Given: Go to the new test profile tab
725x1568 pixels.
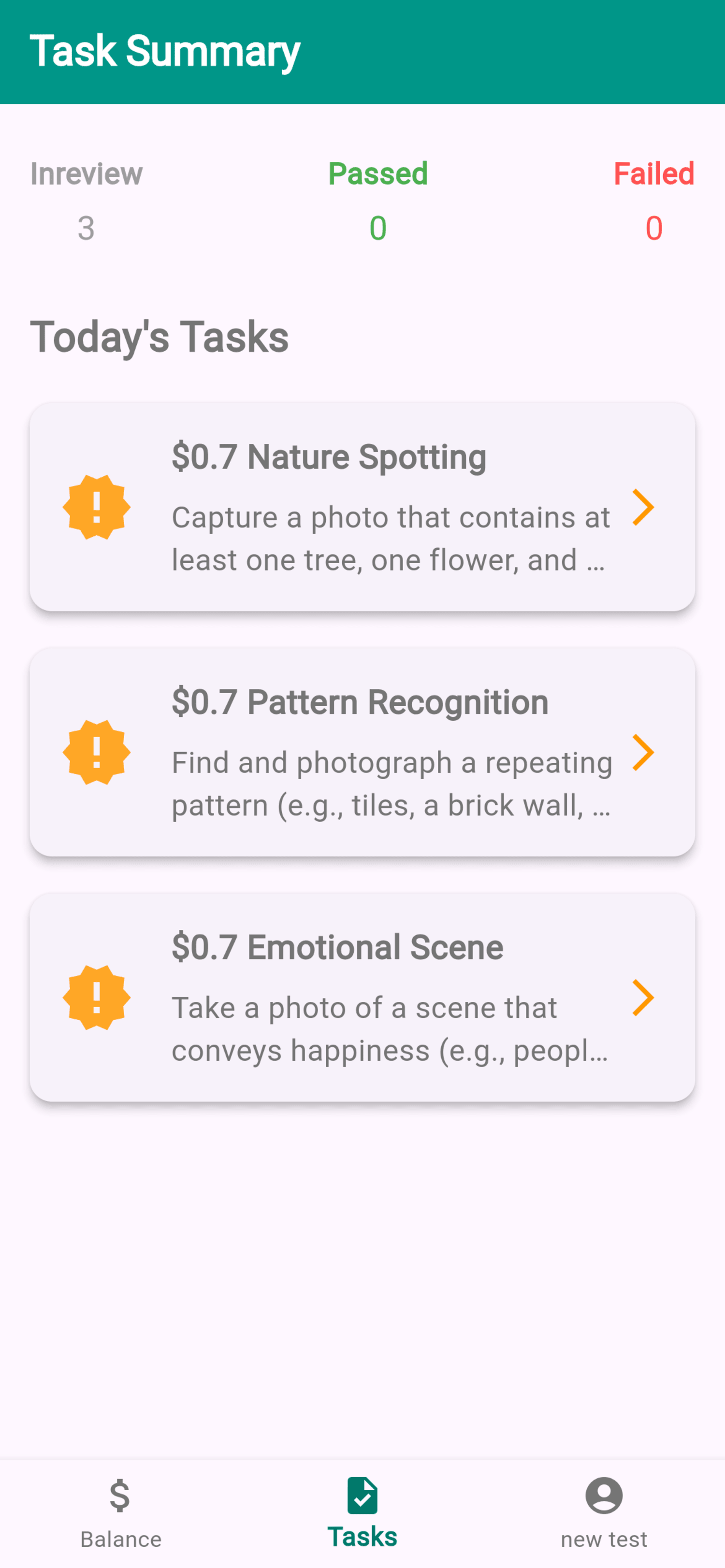Looking at the screenshot, I should coord(604,1513).
